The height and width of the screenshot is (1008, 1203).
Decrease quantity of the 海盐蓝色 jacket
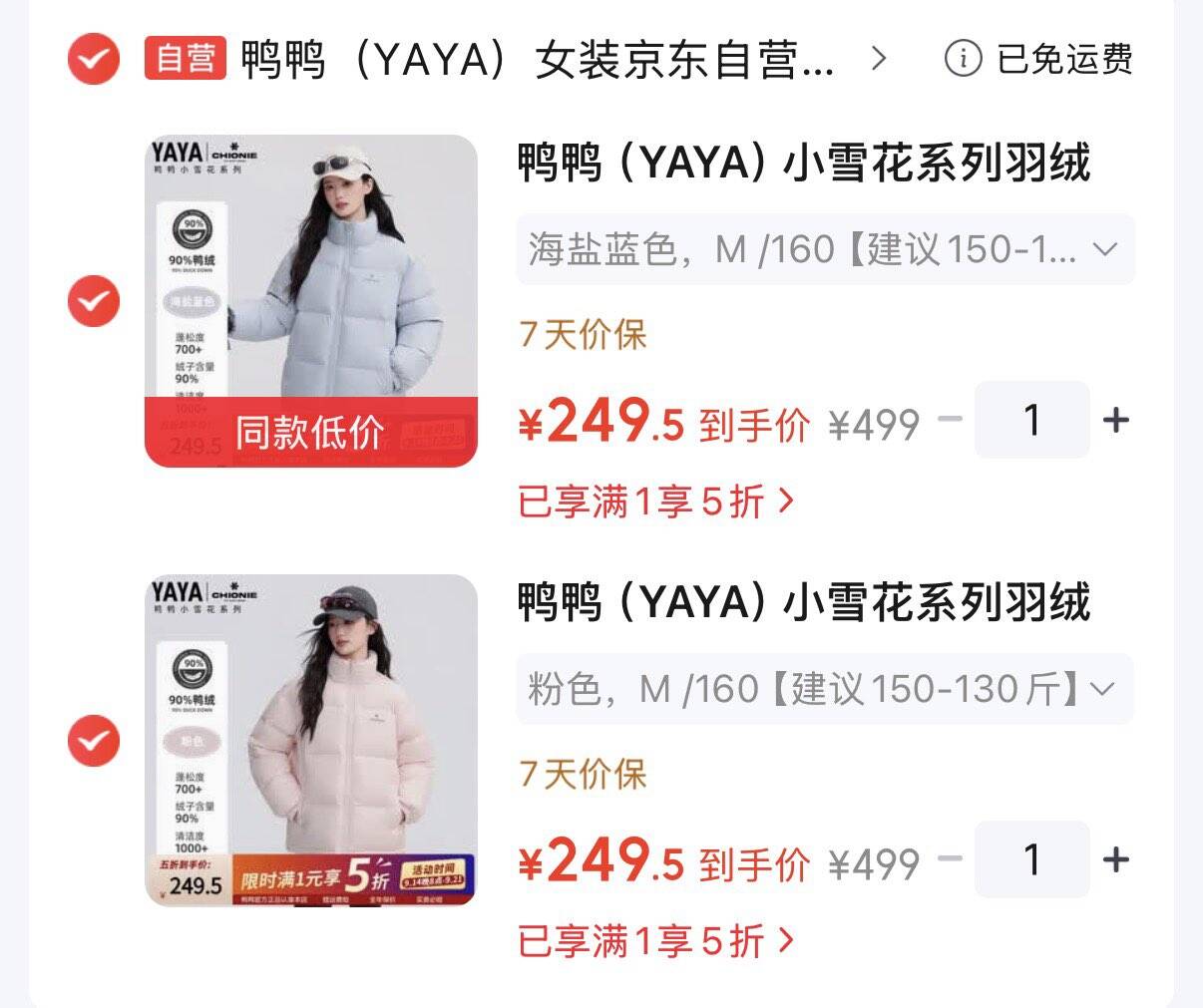[951, 419]
